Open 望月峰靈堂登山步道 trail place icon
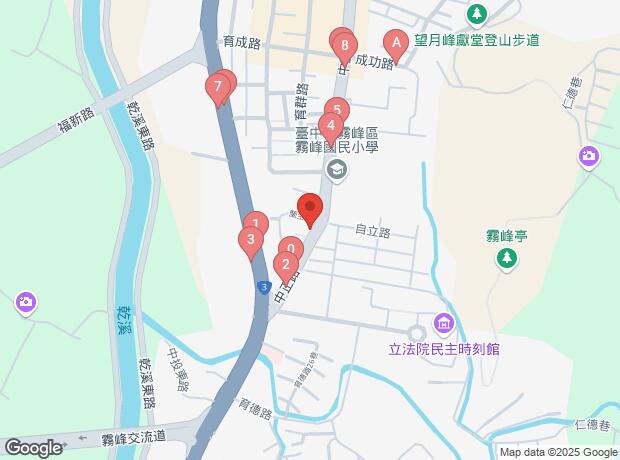 pos(478,15)
